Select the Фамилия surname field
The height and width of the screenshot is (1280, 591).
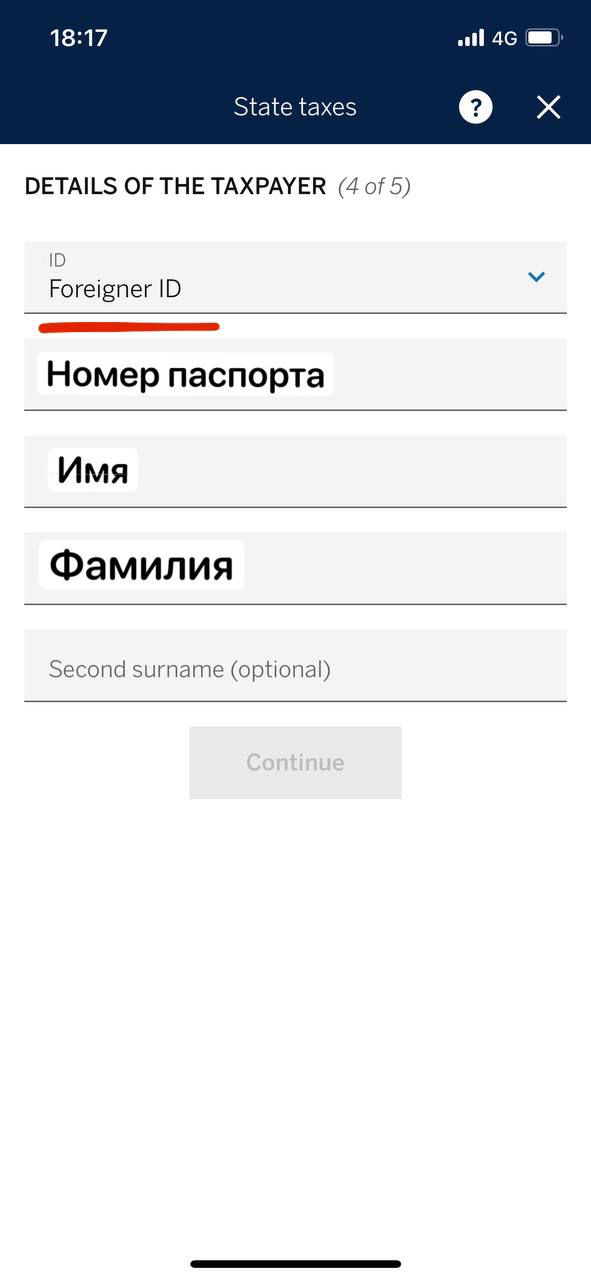coord(295,568)
